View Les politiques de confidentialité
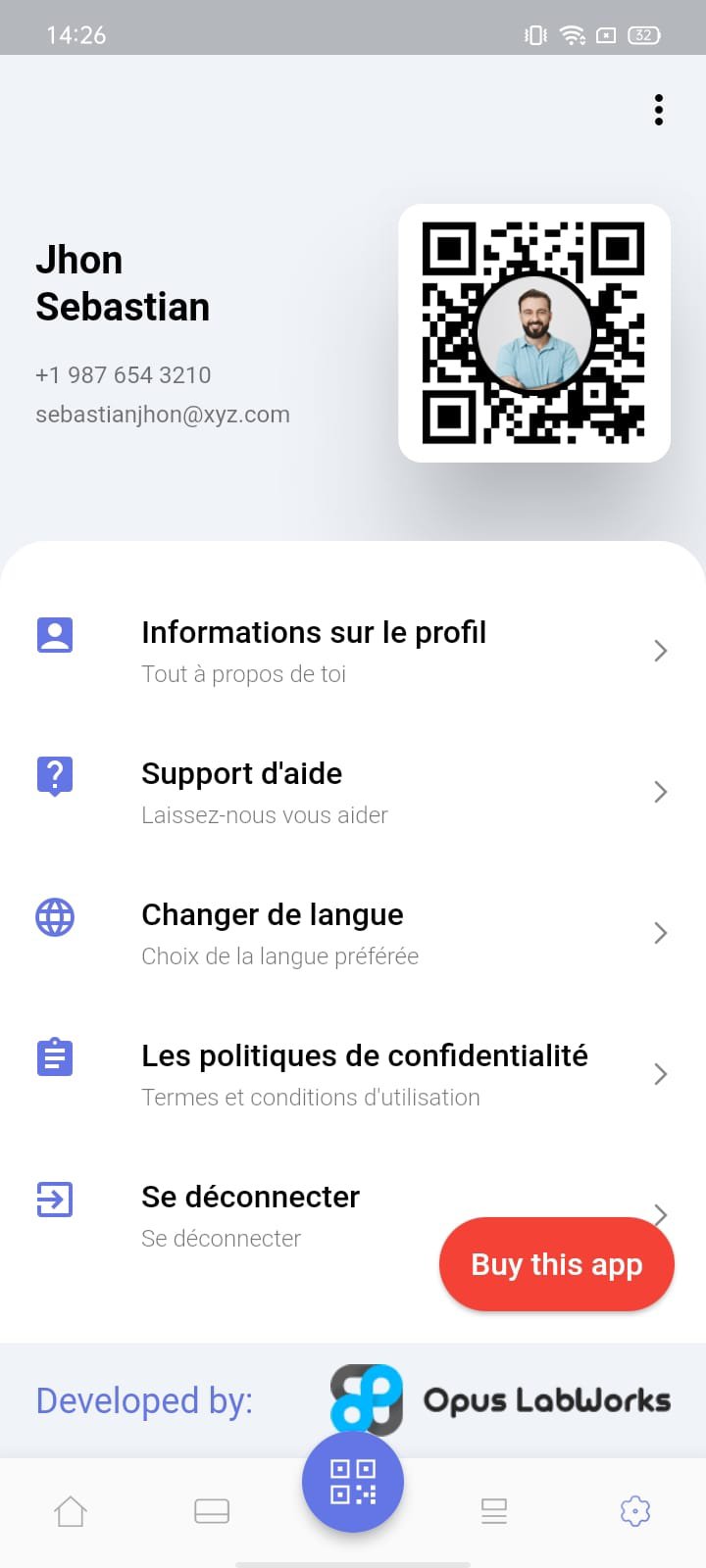 click(364, 1074)
